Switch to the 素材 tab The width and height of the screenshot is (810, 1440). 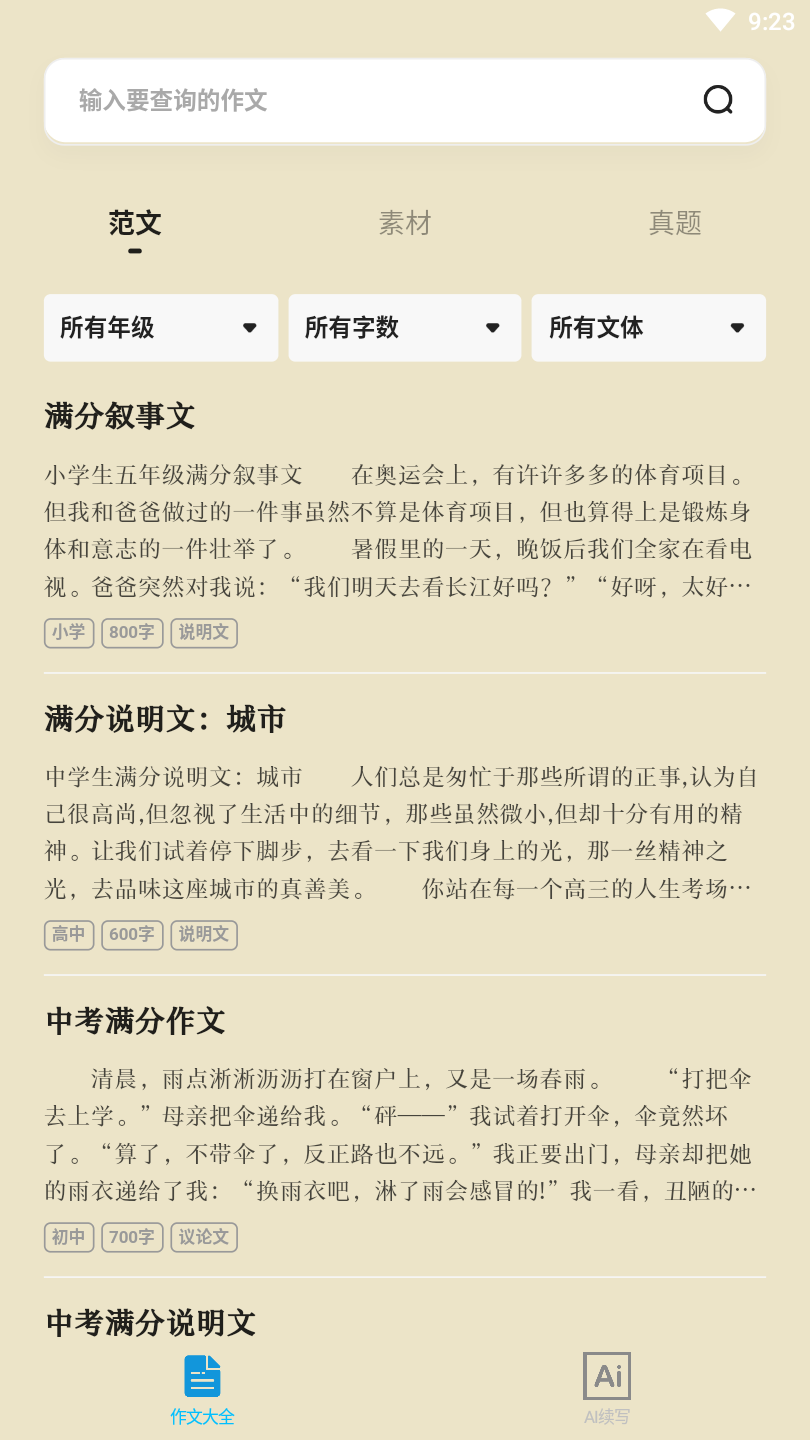pos(404,223)
